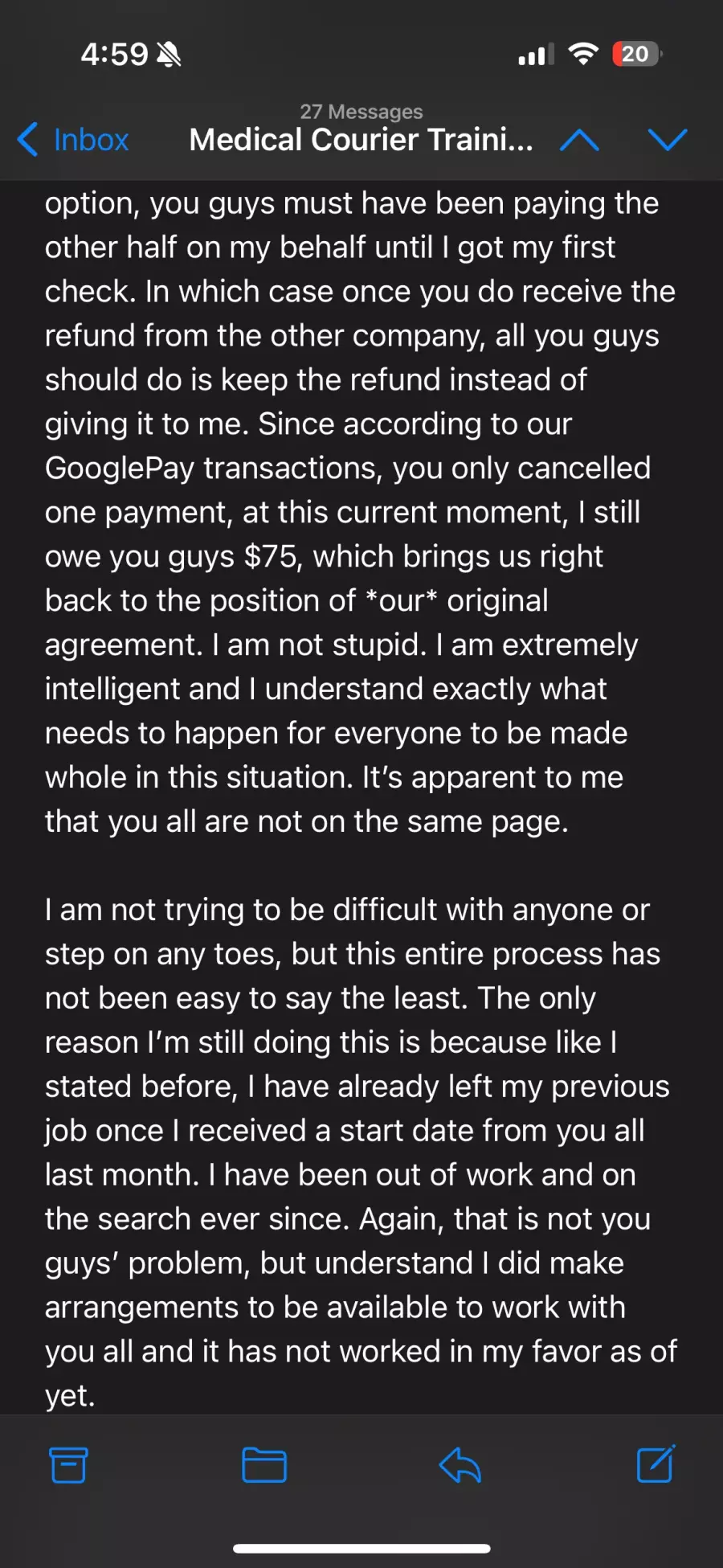Archive this email thread
This screenshot has height=1568, width=723.
click(68, 1464)
